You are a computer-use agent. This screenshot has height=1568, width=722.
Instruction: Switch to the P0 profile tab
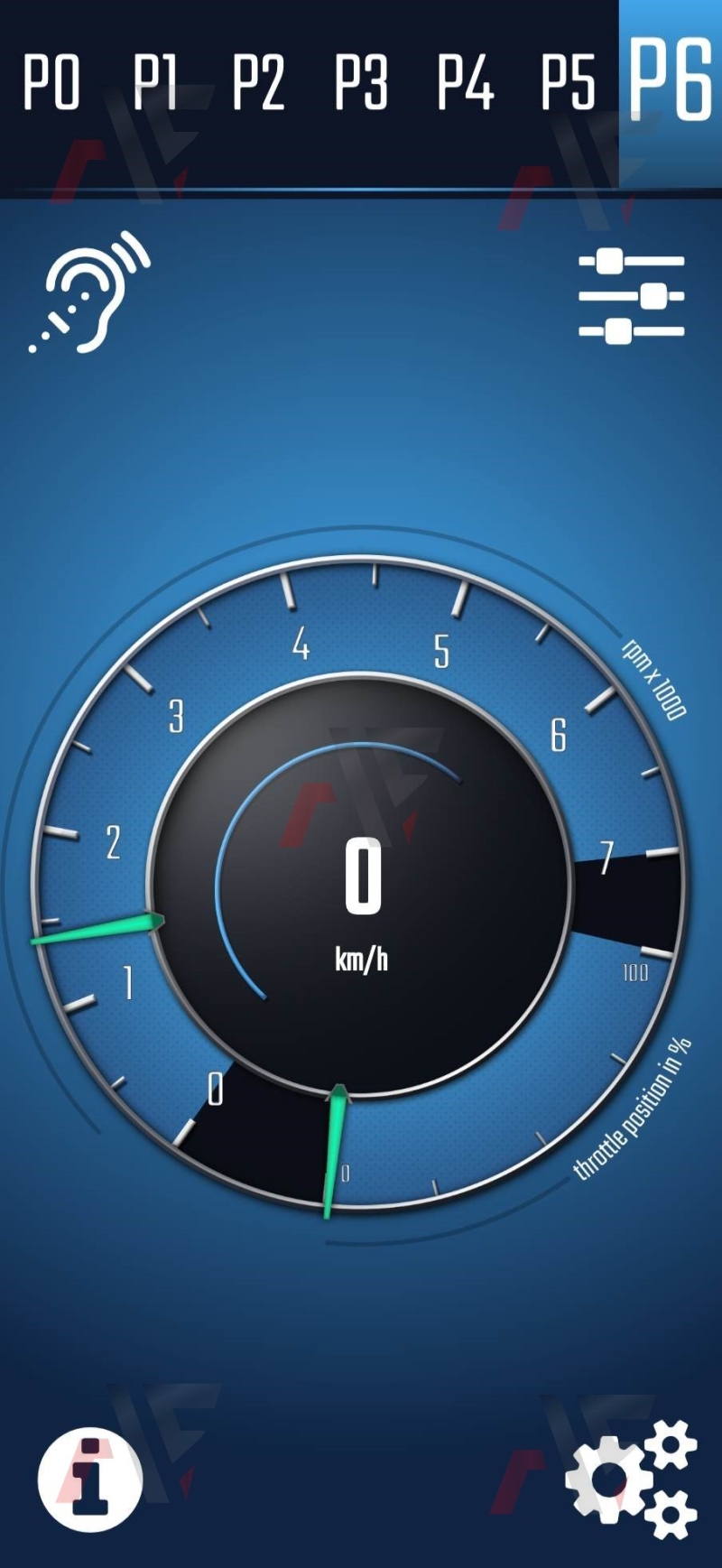point(51,83)
